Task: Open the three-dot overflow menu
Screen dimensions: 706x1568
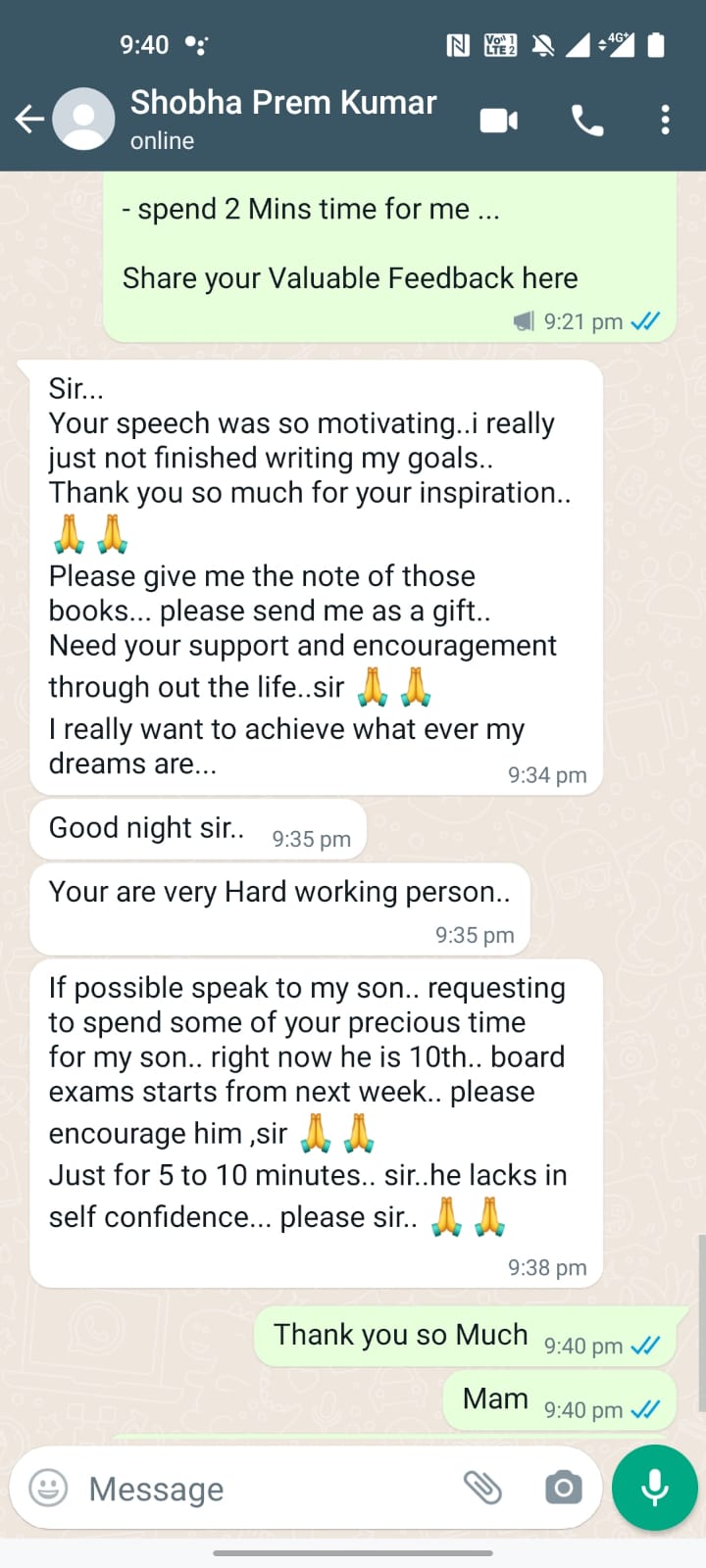Action: pos(665,120)
